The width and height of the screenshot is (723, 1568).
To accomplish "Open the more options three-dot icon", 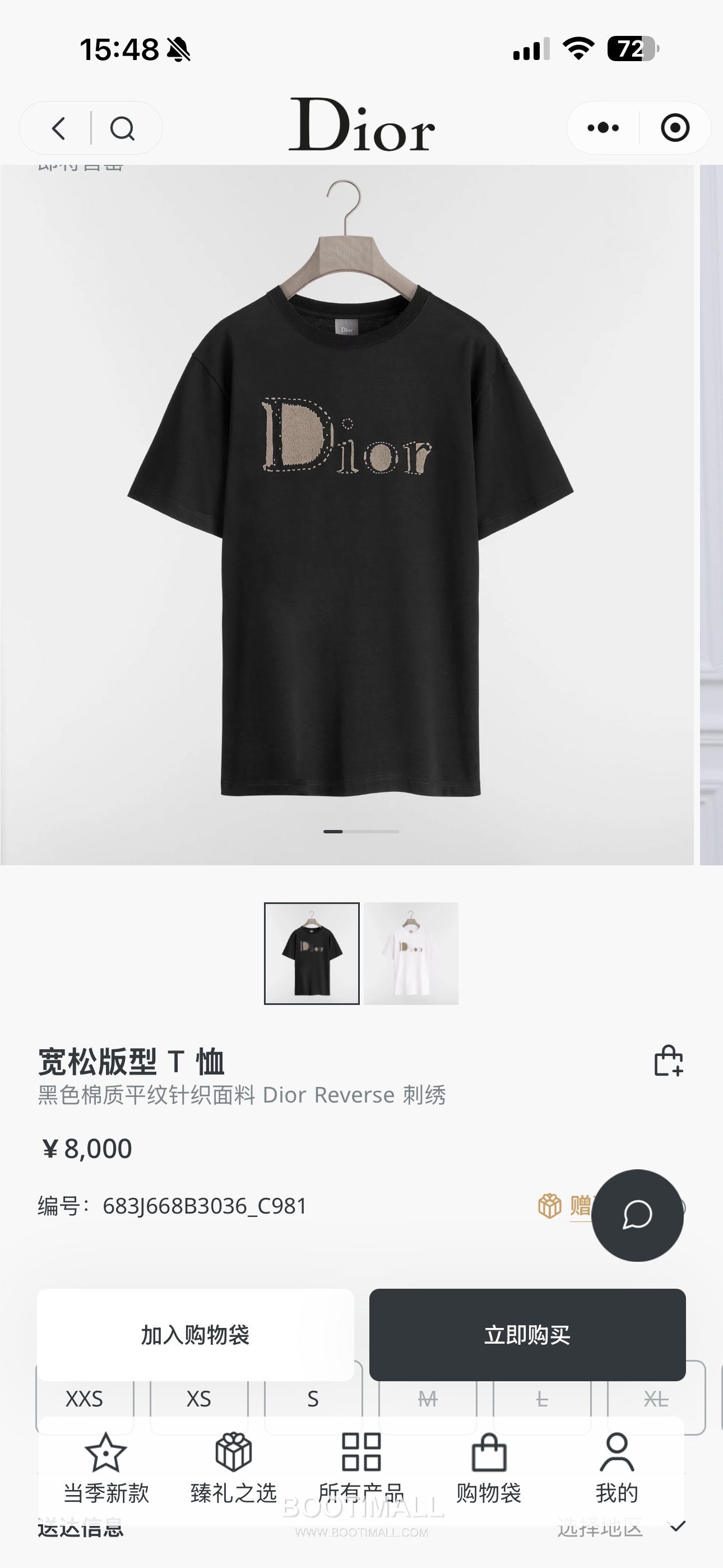I will tap(601, 128).
